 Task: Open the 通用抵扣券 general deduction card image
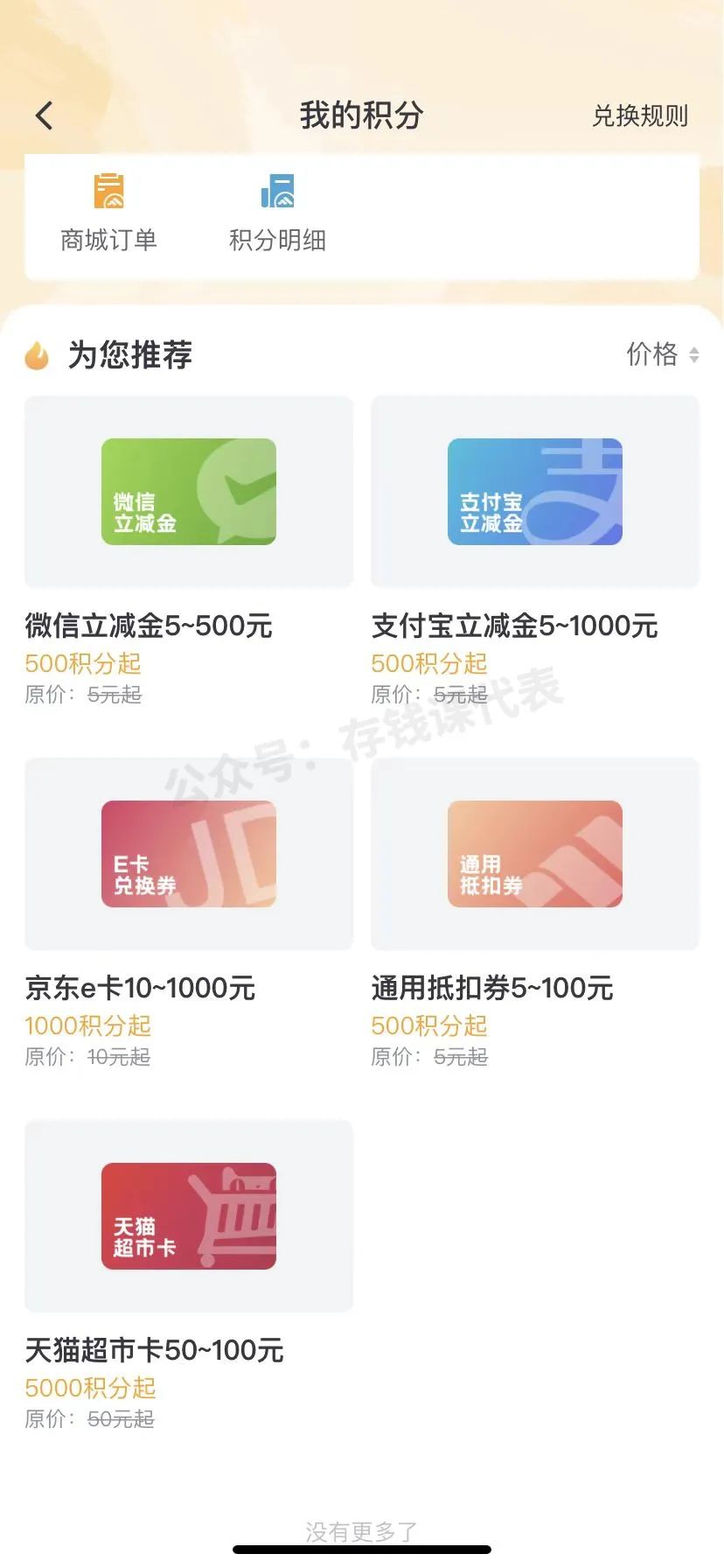[534, 854]
